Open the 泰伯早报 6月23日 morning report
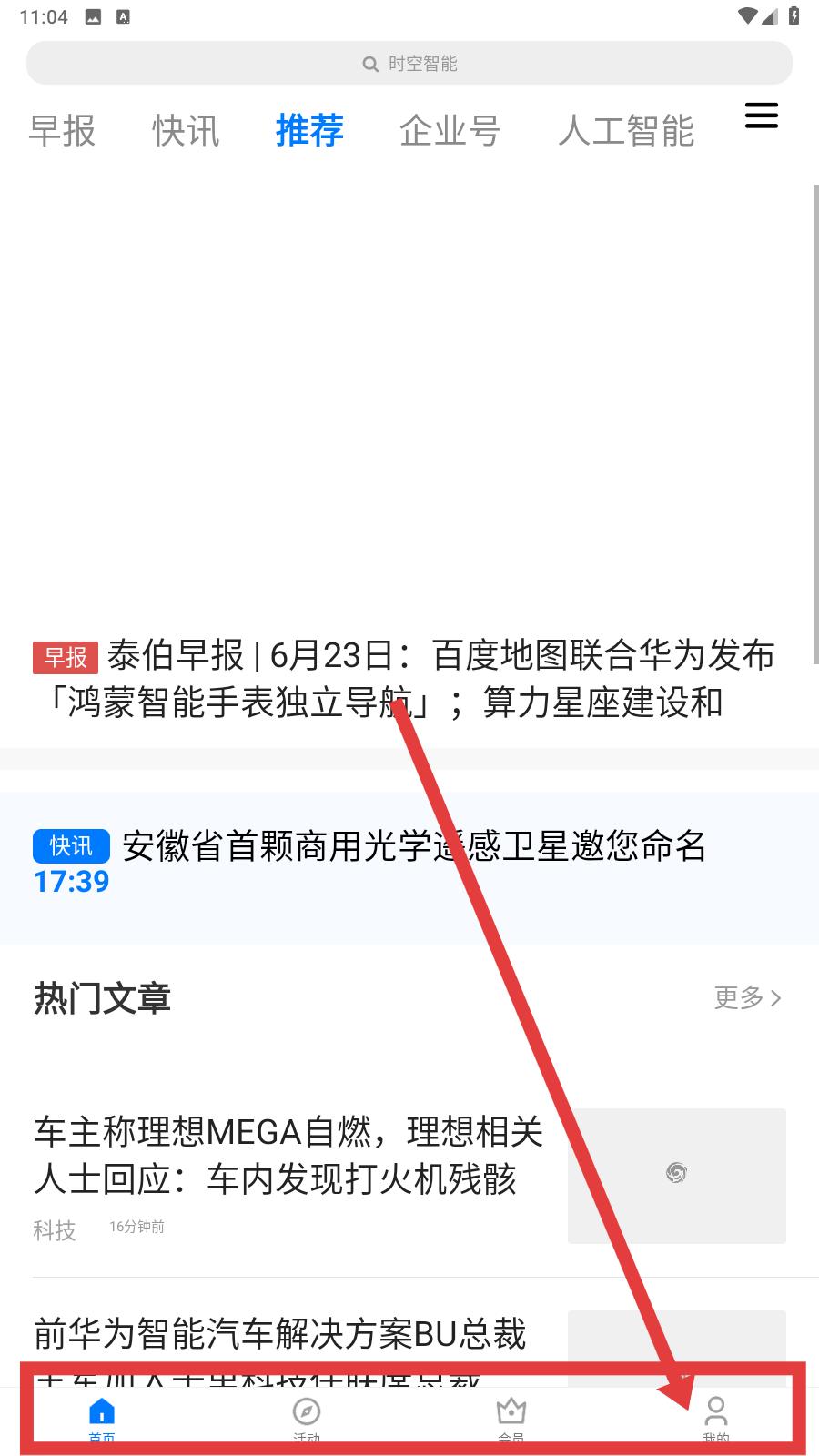The image size is (819, 1456). tap(405, 679)
